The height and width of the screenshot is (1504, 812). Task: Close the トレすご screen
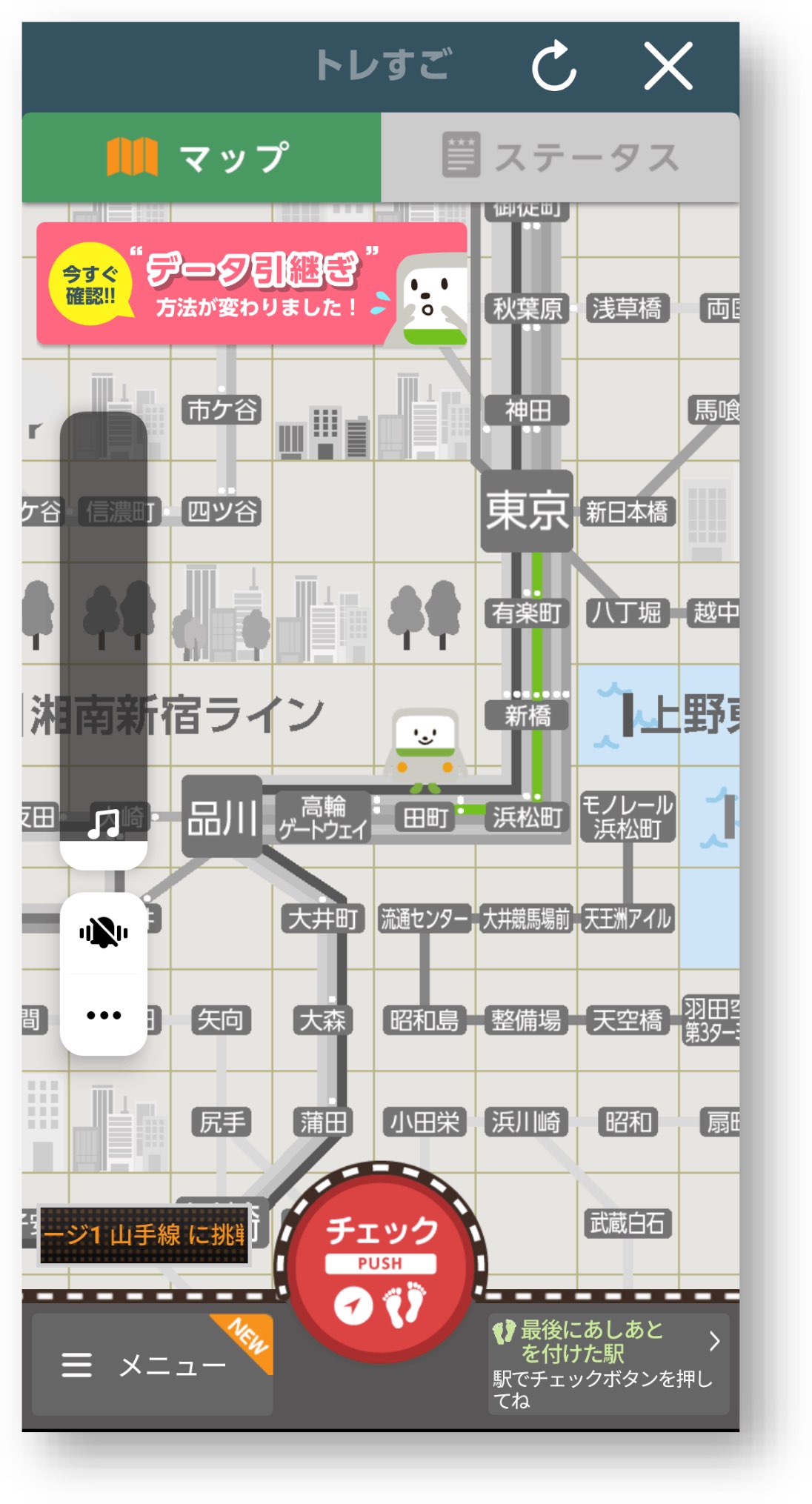tap(668, 67)
